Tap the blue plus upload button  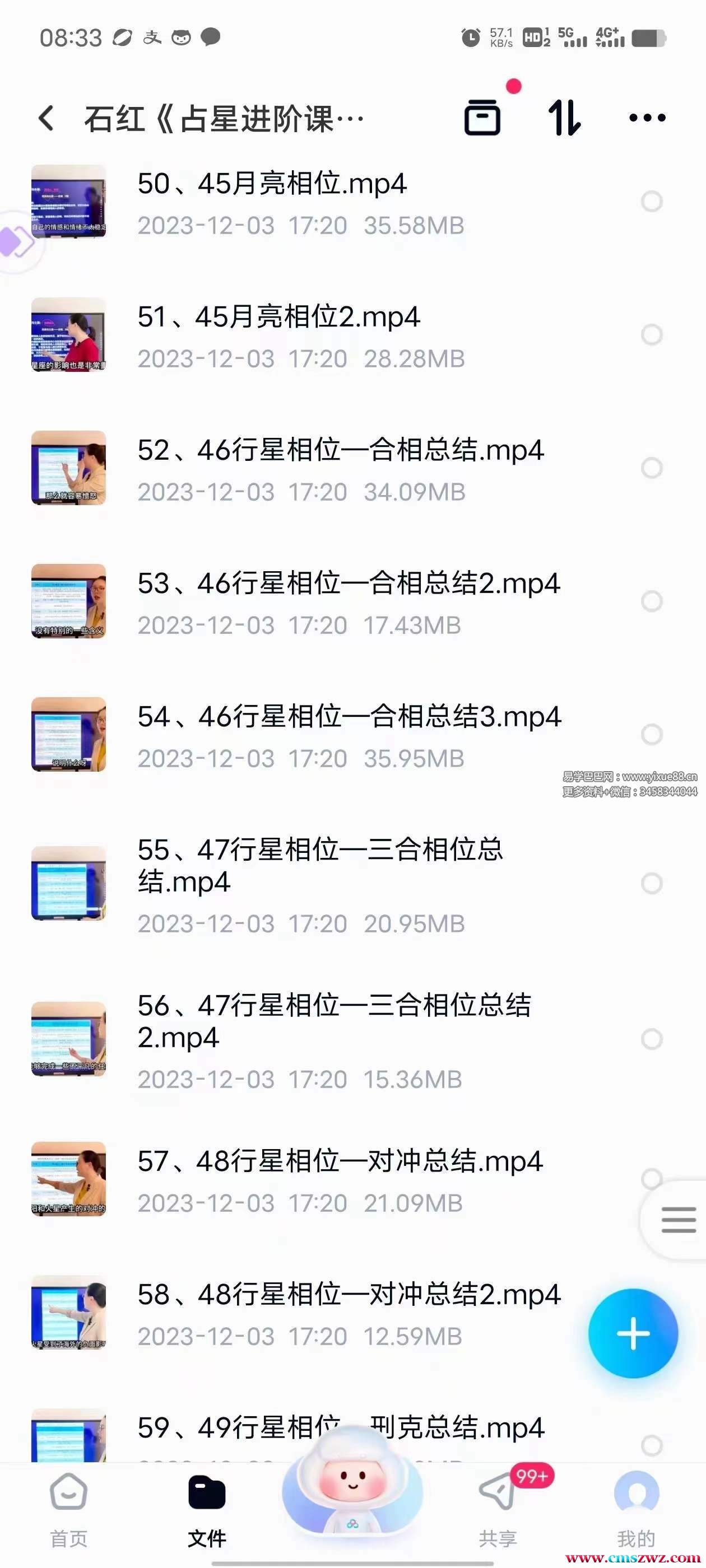[633, 1333]
